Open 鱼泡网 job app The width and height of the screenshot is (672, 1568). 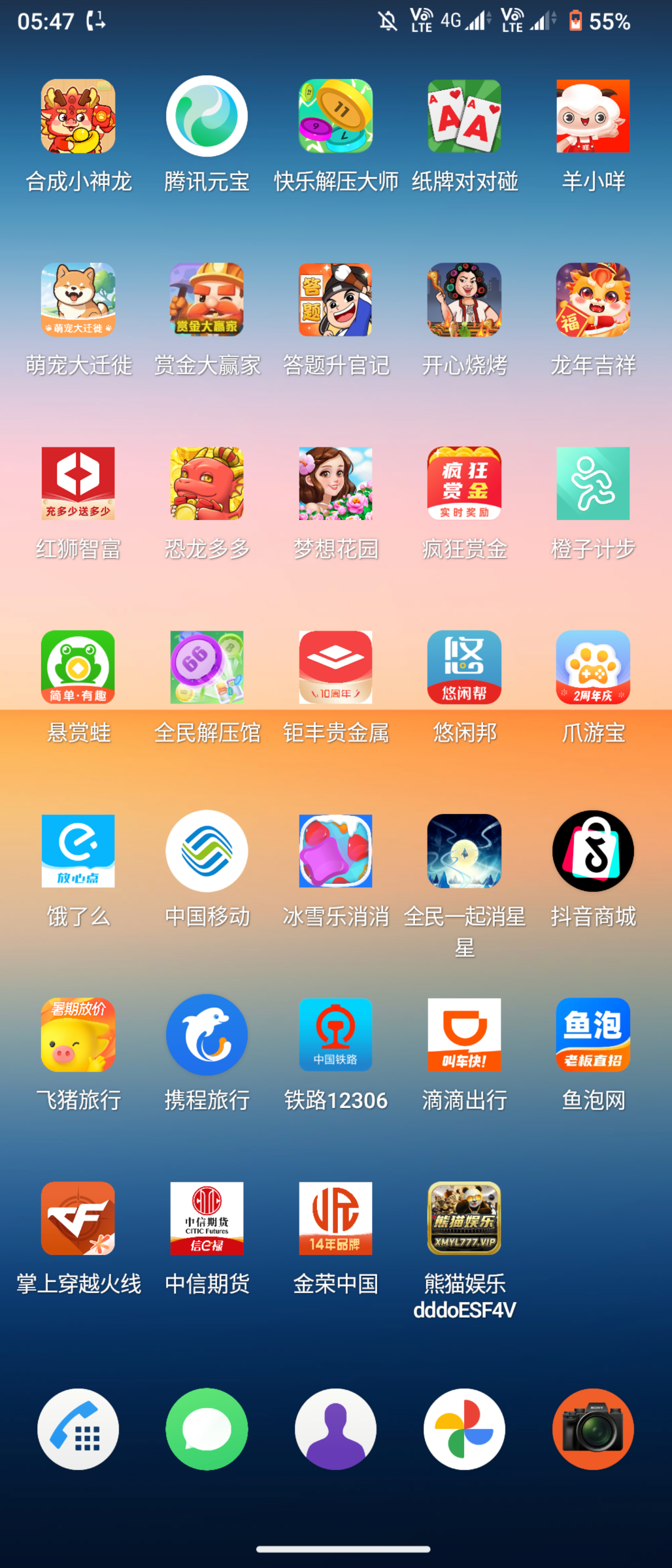[593, 1034]
